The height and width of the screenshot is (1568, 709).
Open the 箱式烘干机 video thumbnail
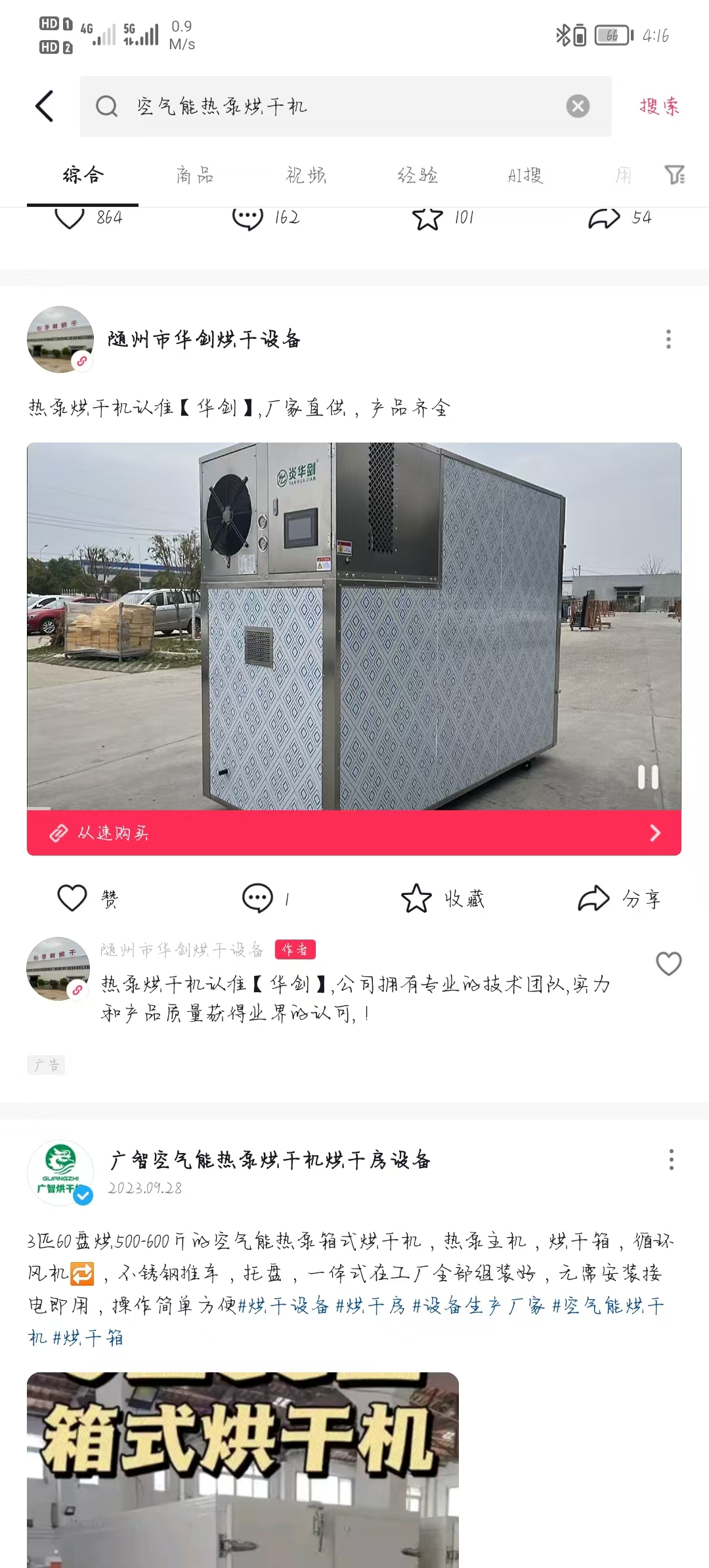click(x=243, y=1471)
